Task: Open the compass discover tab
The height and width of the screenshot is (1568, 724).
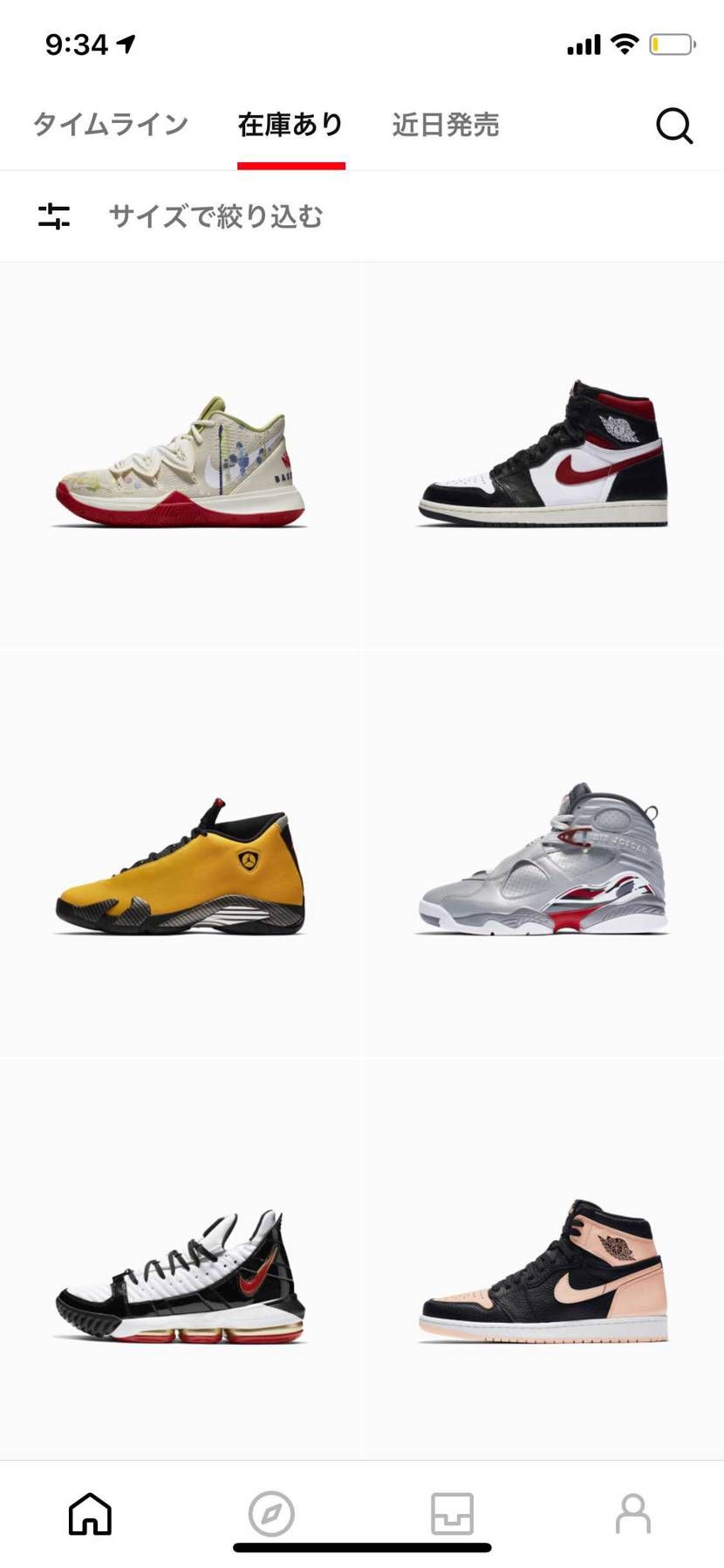Action: tap(271, 1512)
